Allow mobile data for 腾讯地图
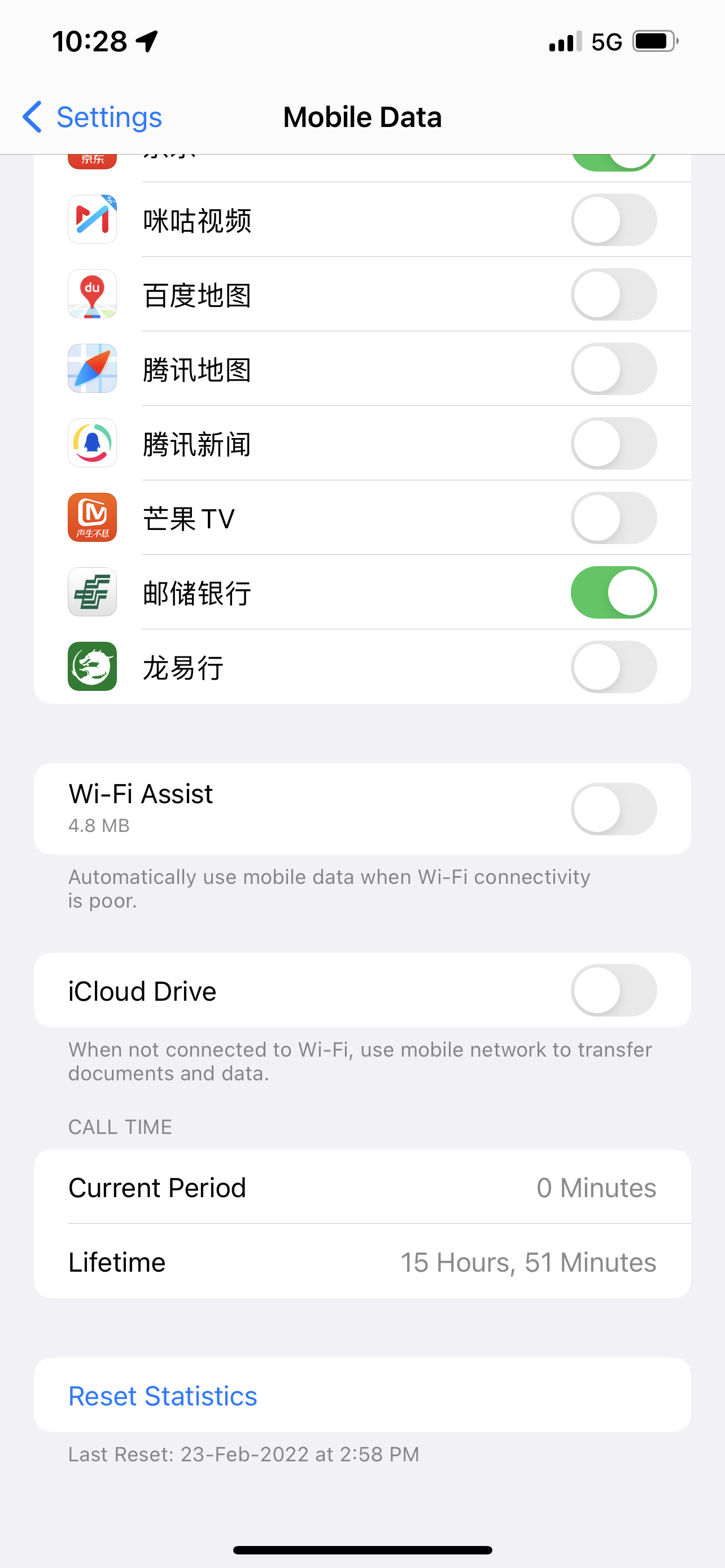Image resolution: width=725 pixels, height=1568 pixels. coord(613,369)
